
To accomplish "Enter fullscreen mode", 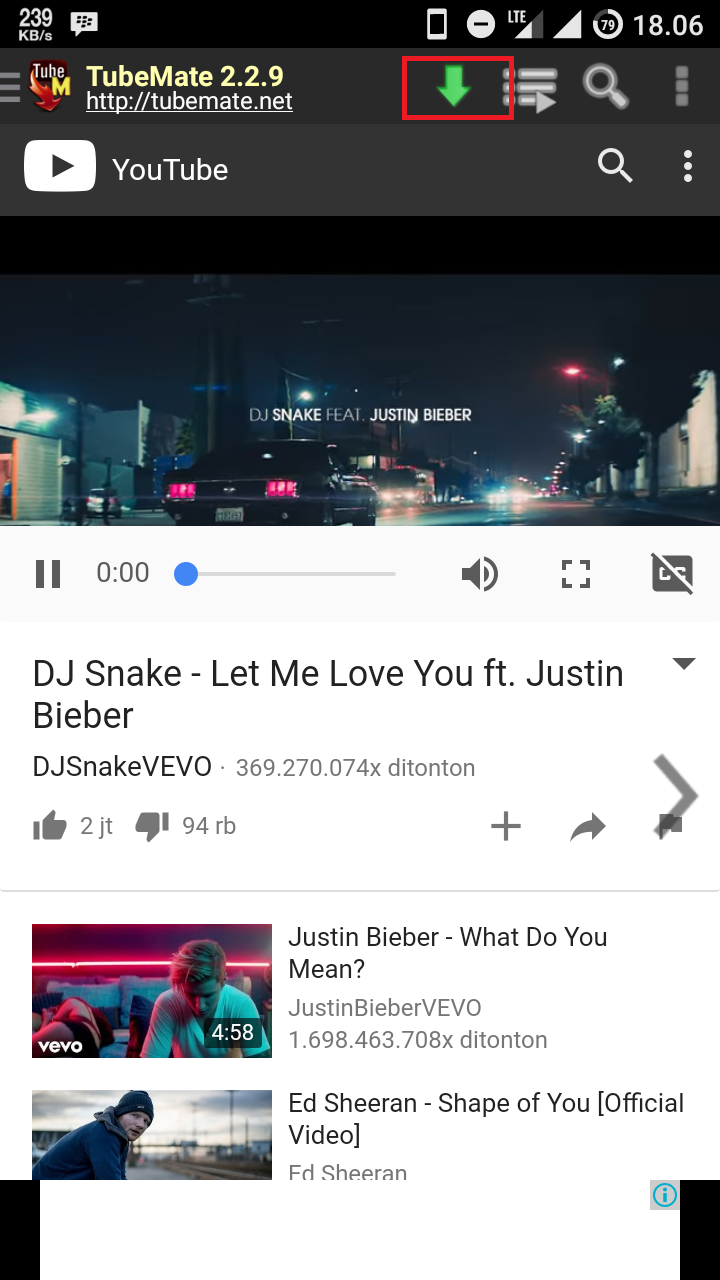I will [x=576, y=574].
